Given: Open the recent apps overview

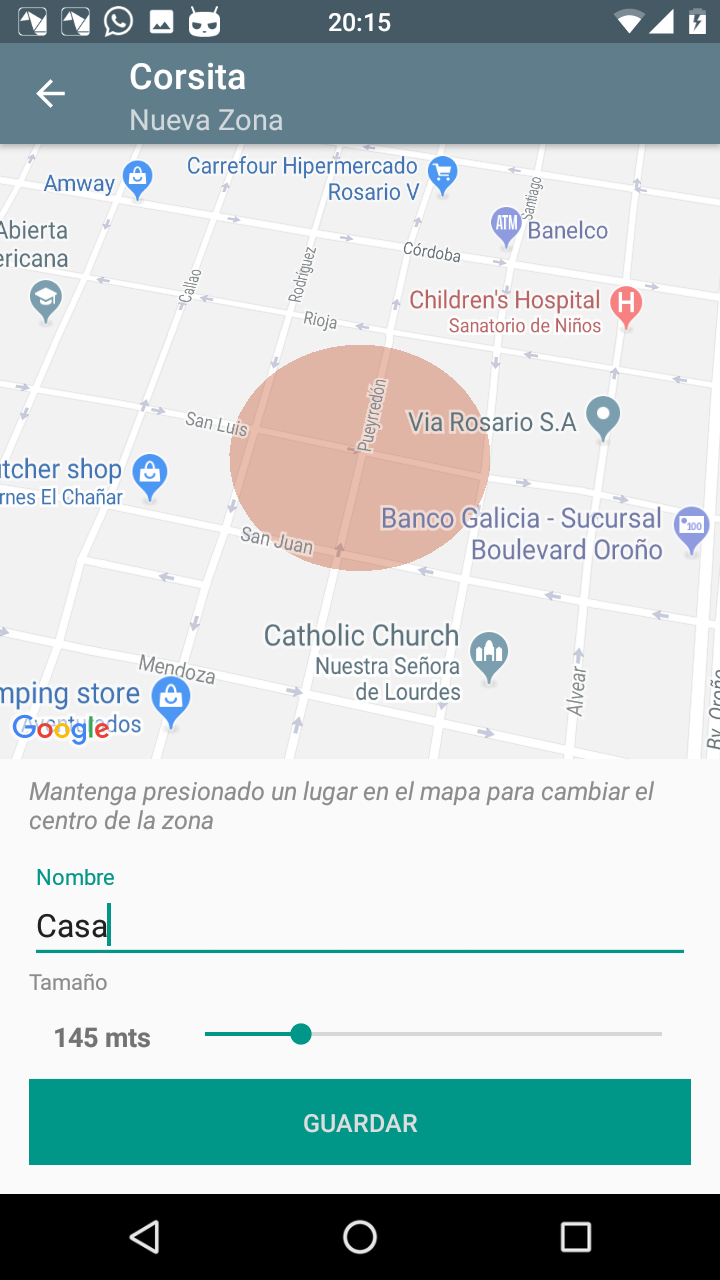Looking at the screenshot, I should (x=576, y=1237).
